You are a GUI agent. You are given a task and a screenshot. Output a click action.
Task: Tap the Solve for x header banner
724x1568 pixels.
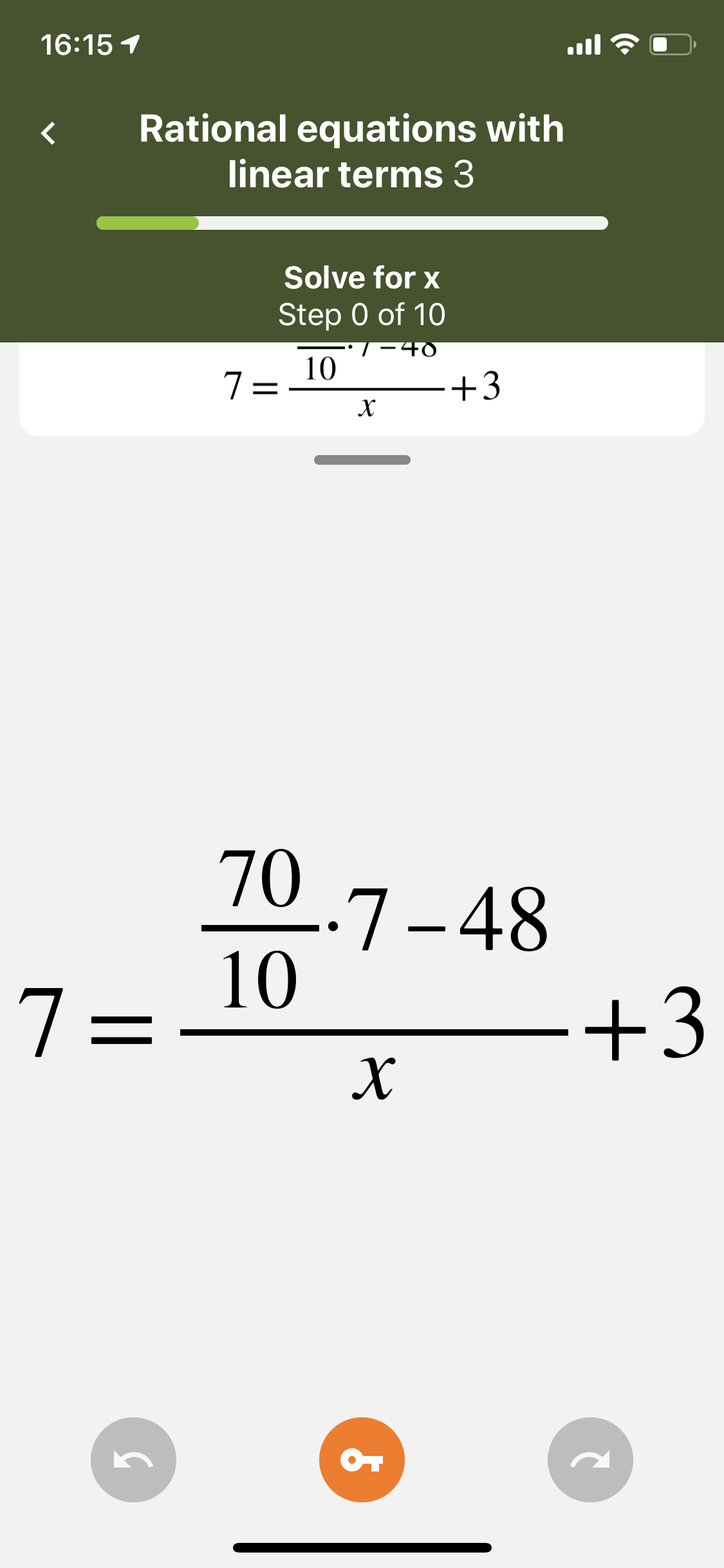362,278
